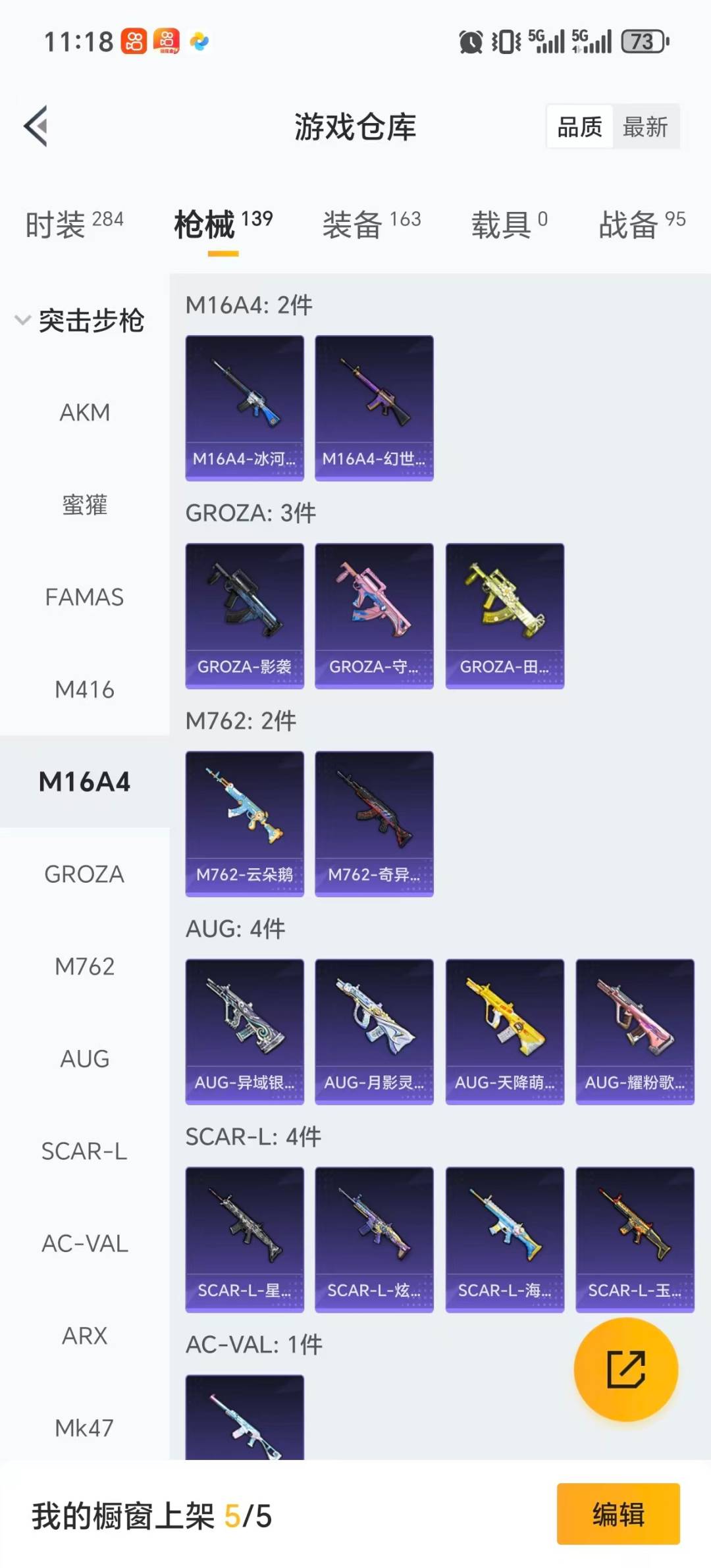711x1568 pixels.
Task: Open the 载具 tab
Action: coord(508,224)
